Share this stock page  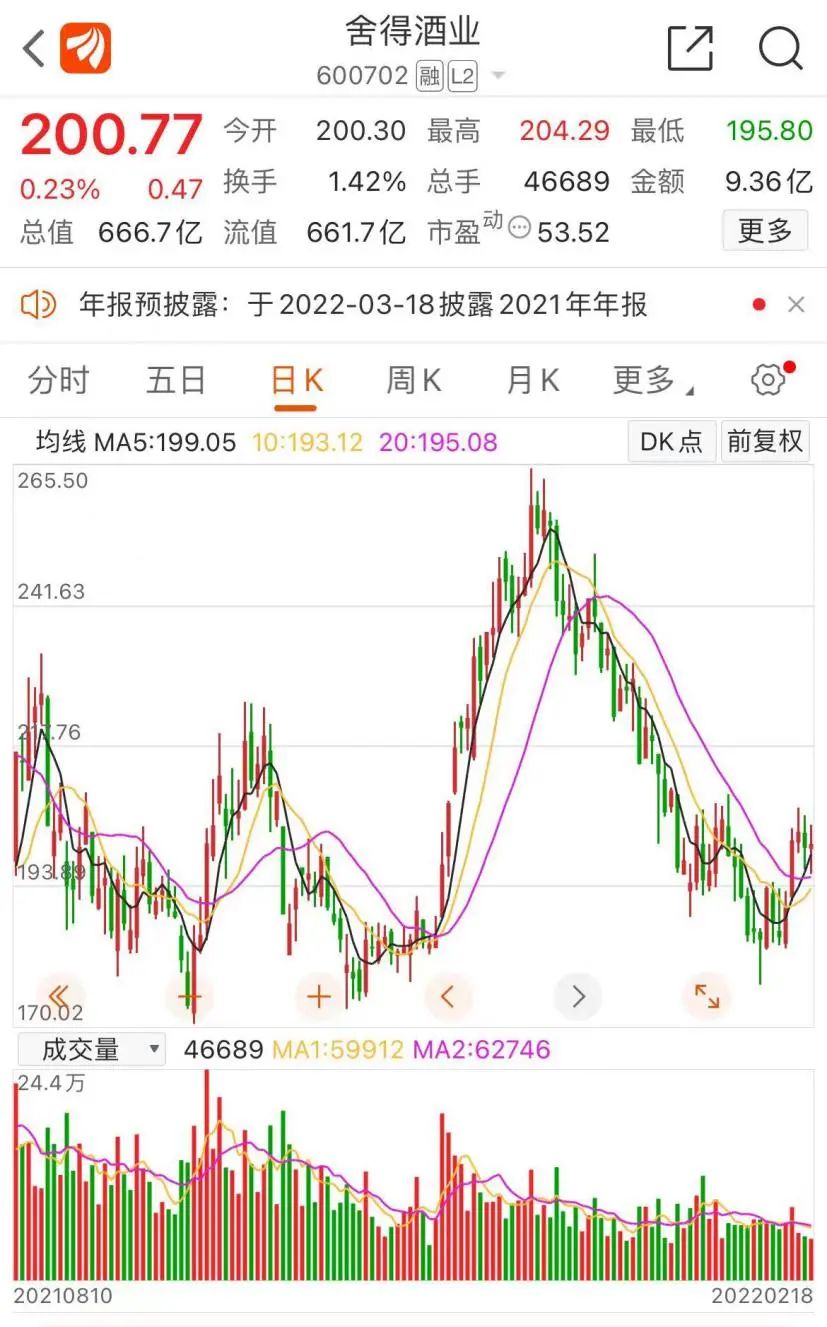[x=690, y=48]
